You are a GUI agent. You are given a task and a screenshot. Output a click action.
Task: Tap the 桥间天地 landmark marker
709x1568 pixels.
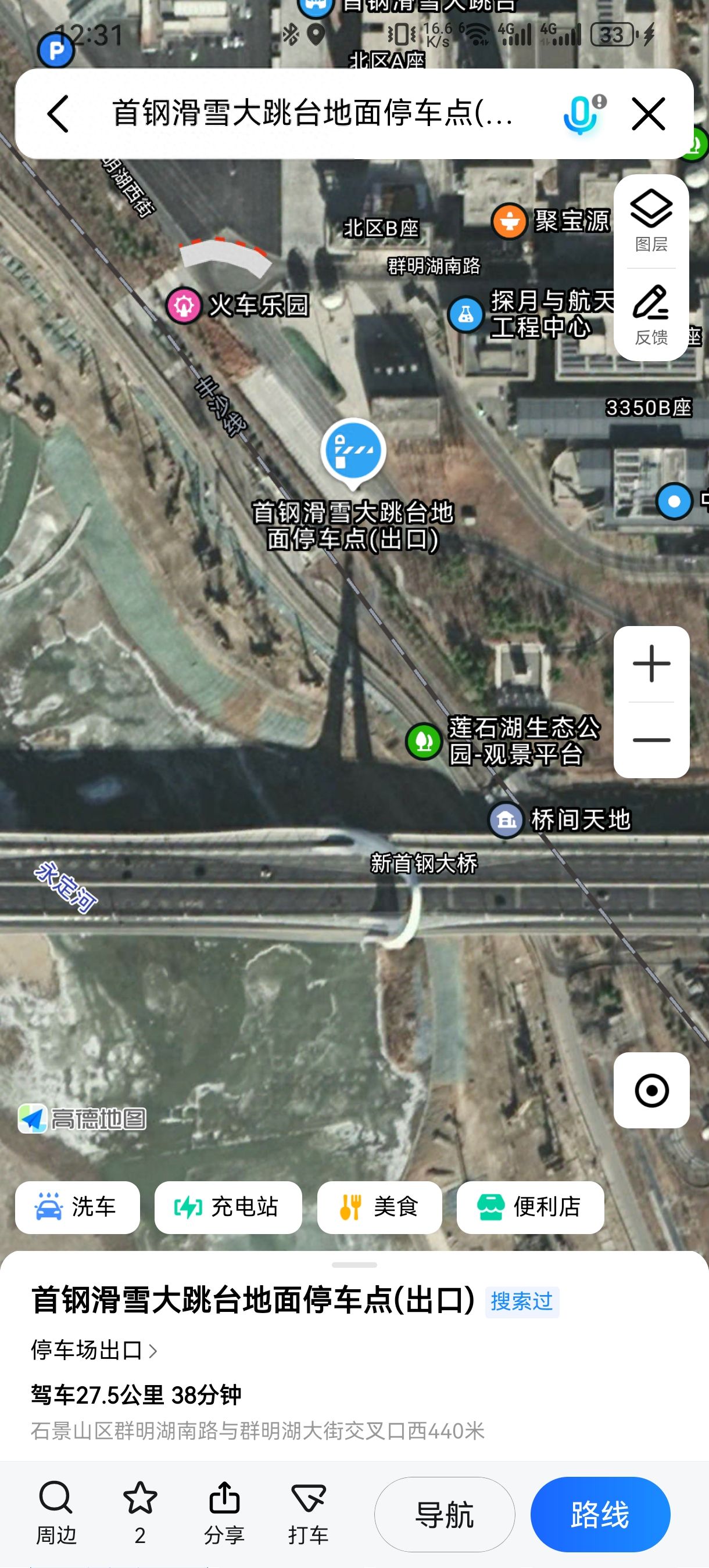[x=506, y=820]
